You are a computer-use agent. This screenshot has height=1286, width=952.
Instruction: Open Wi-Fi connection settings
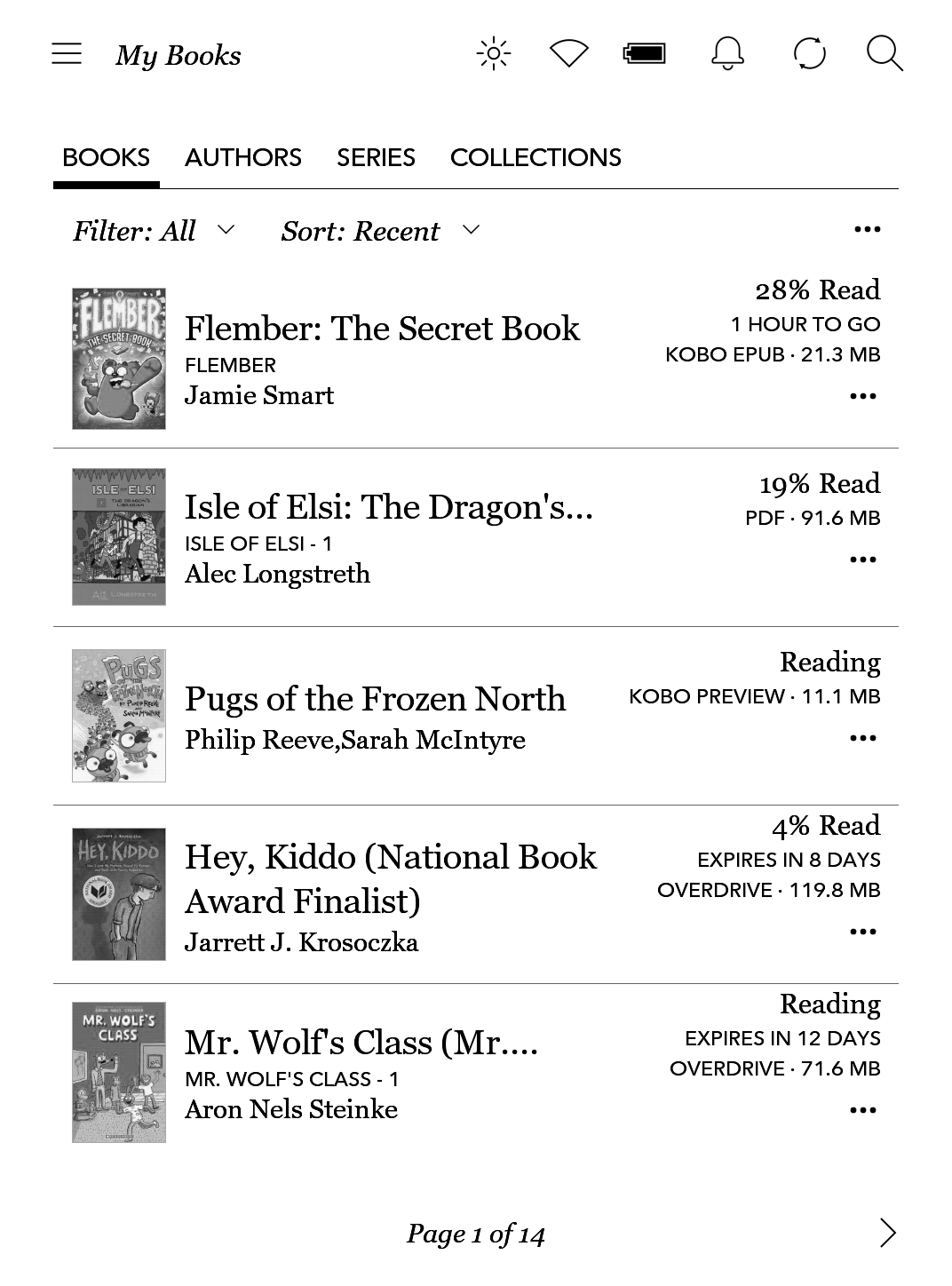pos(569,54)
